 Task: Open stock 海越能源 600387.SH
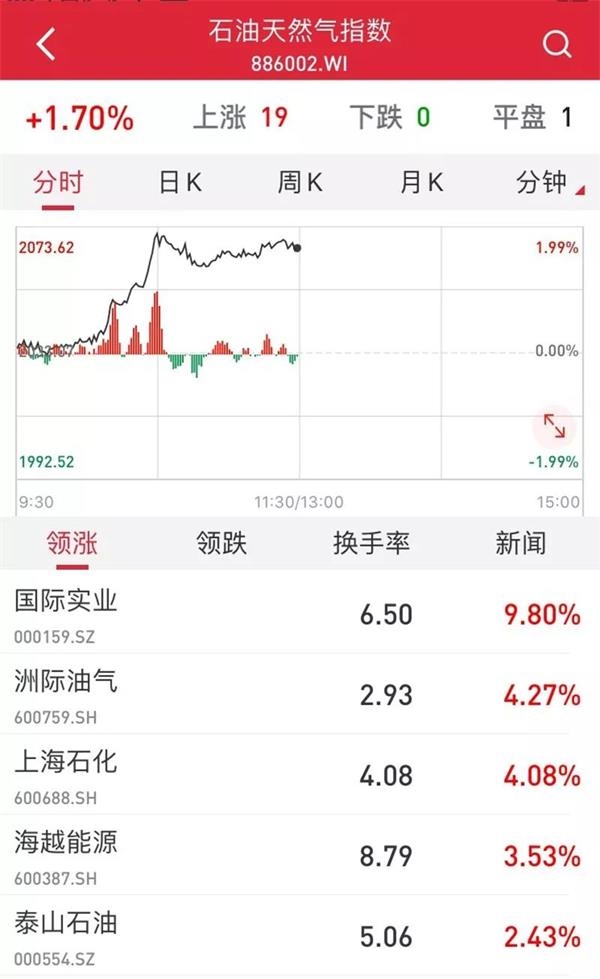coord(300,855)
